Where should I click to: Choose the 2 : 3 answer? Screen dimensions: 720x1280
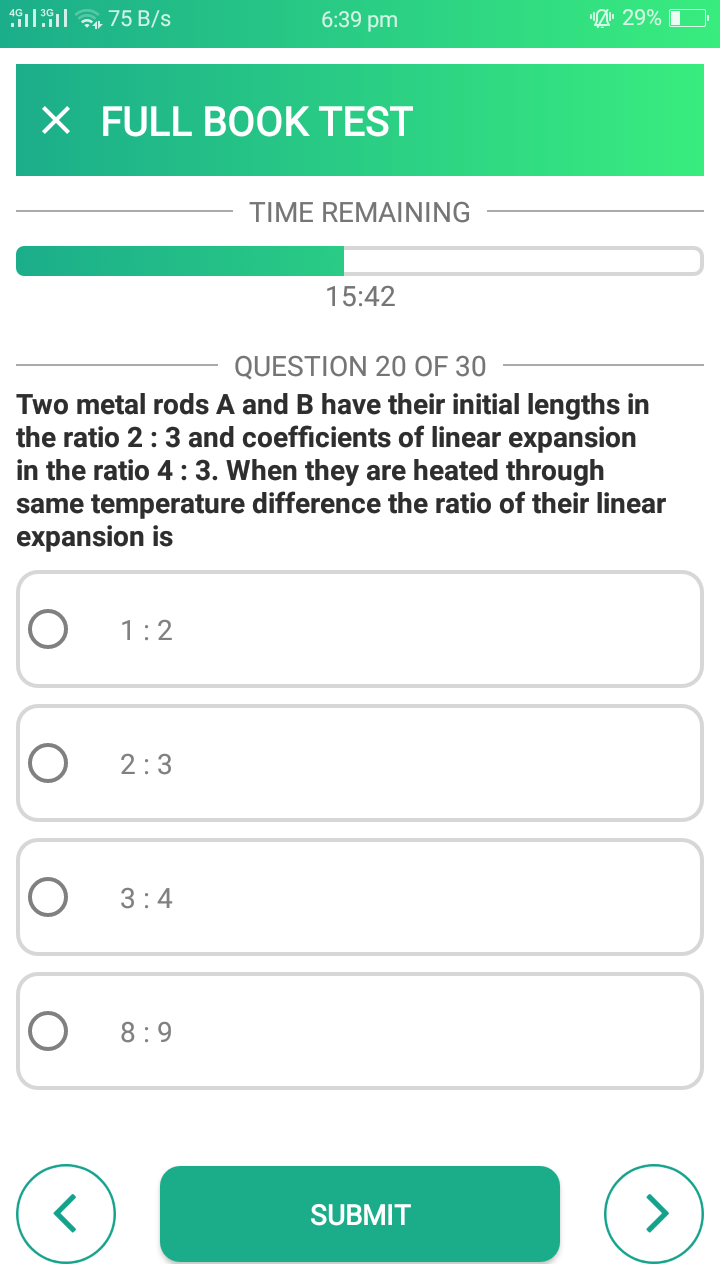click(360, 763)
